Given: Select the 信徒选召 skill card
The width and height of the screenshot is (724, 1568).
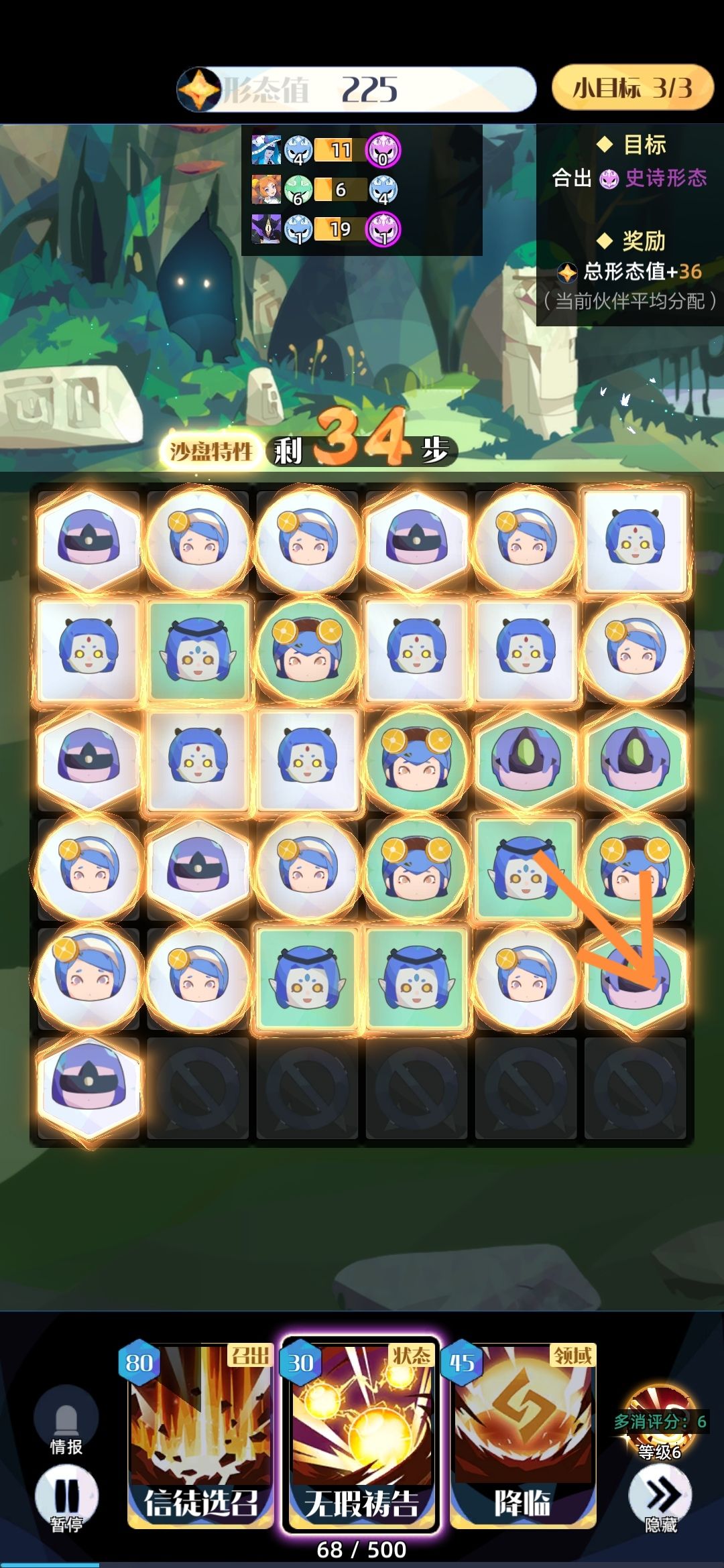Looking at the screenshot, I should [200, 1435].
